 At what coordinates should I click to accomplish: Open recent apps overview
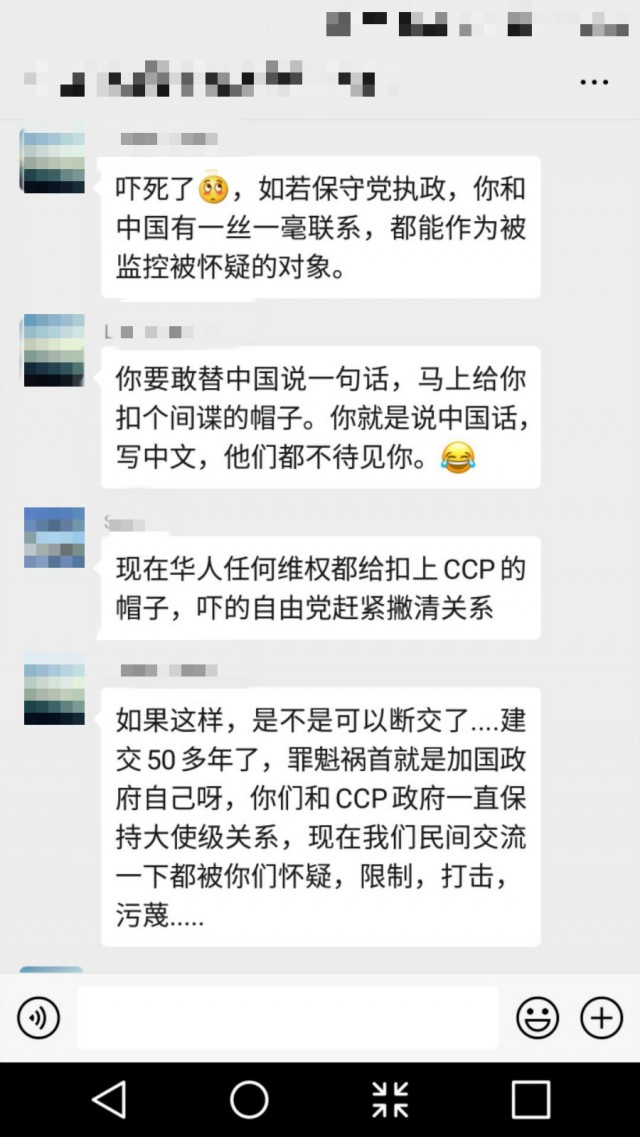coord(531,1099)
